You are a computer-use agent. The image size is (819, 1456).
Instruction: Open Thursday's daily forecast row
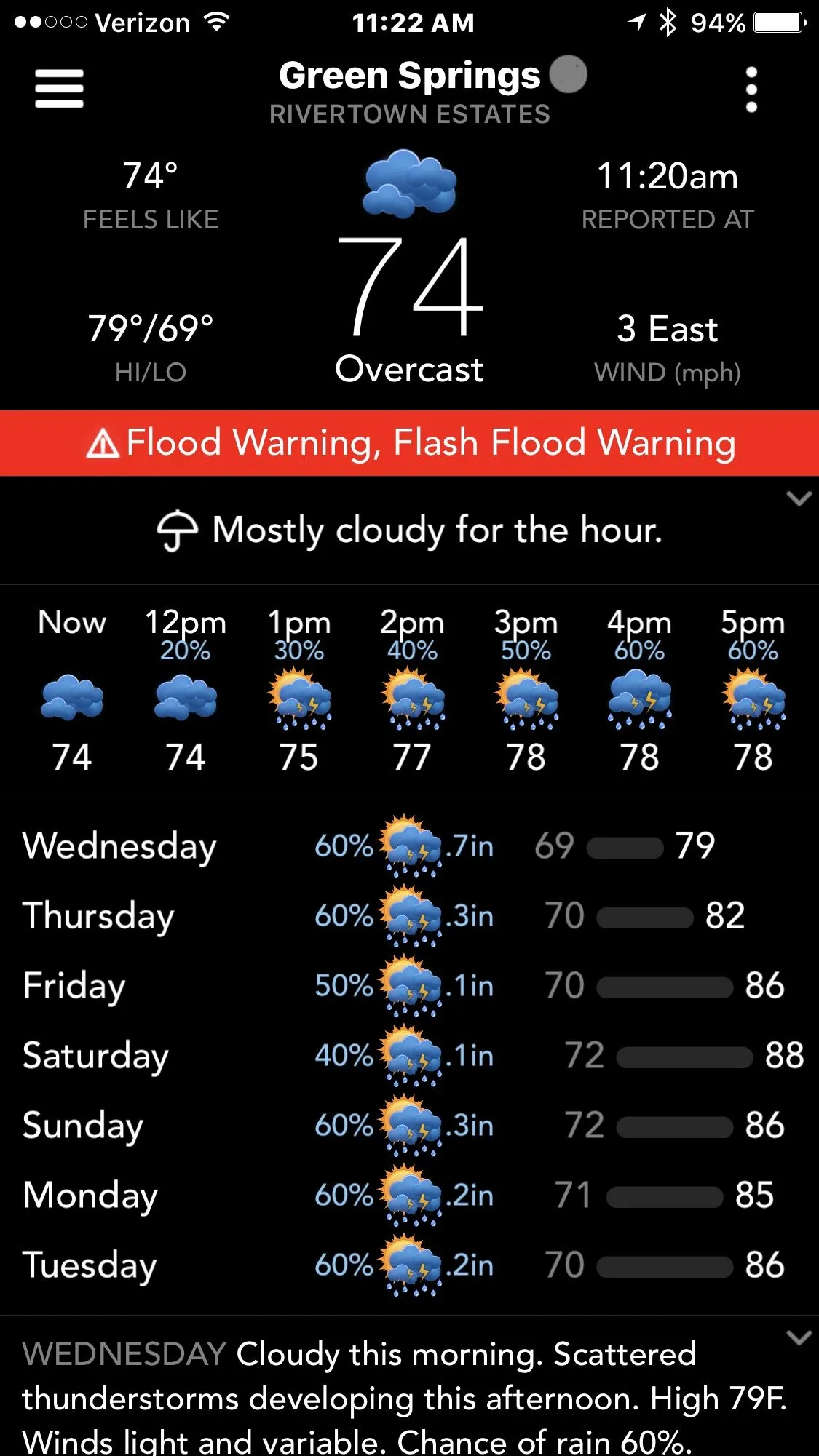408,915
